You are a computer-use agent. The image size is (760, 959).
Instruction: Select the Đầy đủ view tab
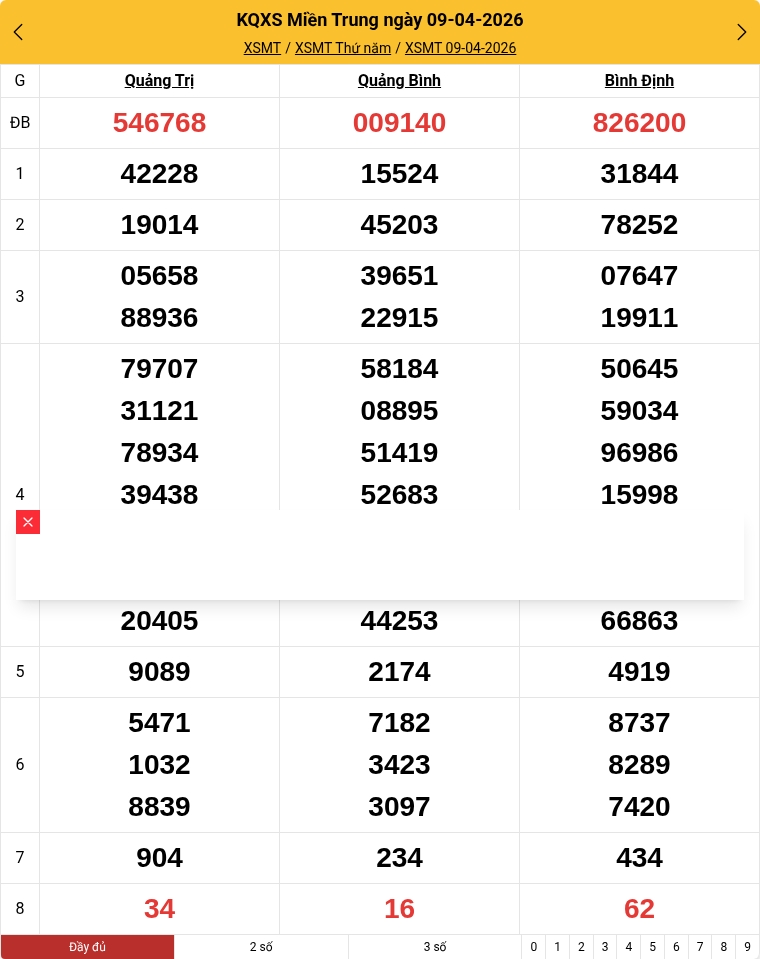point(88,947)
